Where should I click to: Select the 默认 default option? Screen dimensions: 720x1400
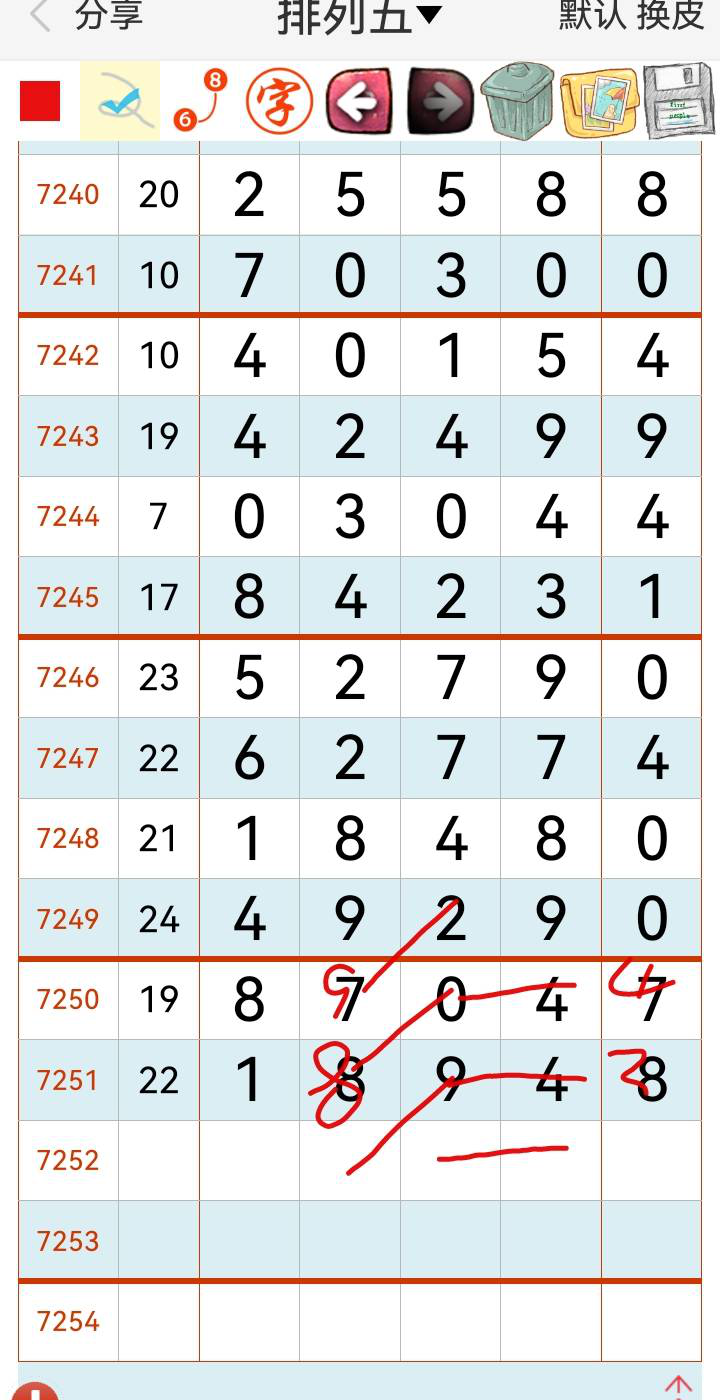[590, 17]
